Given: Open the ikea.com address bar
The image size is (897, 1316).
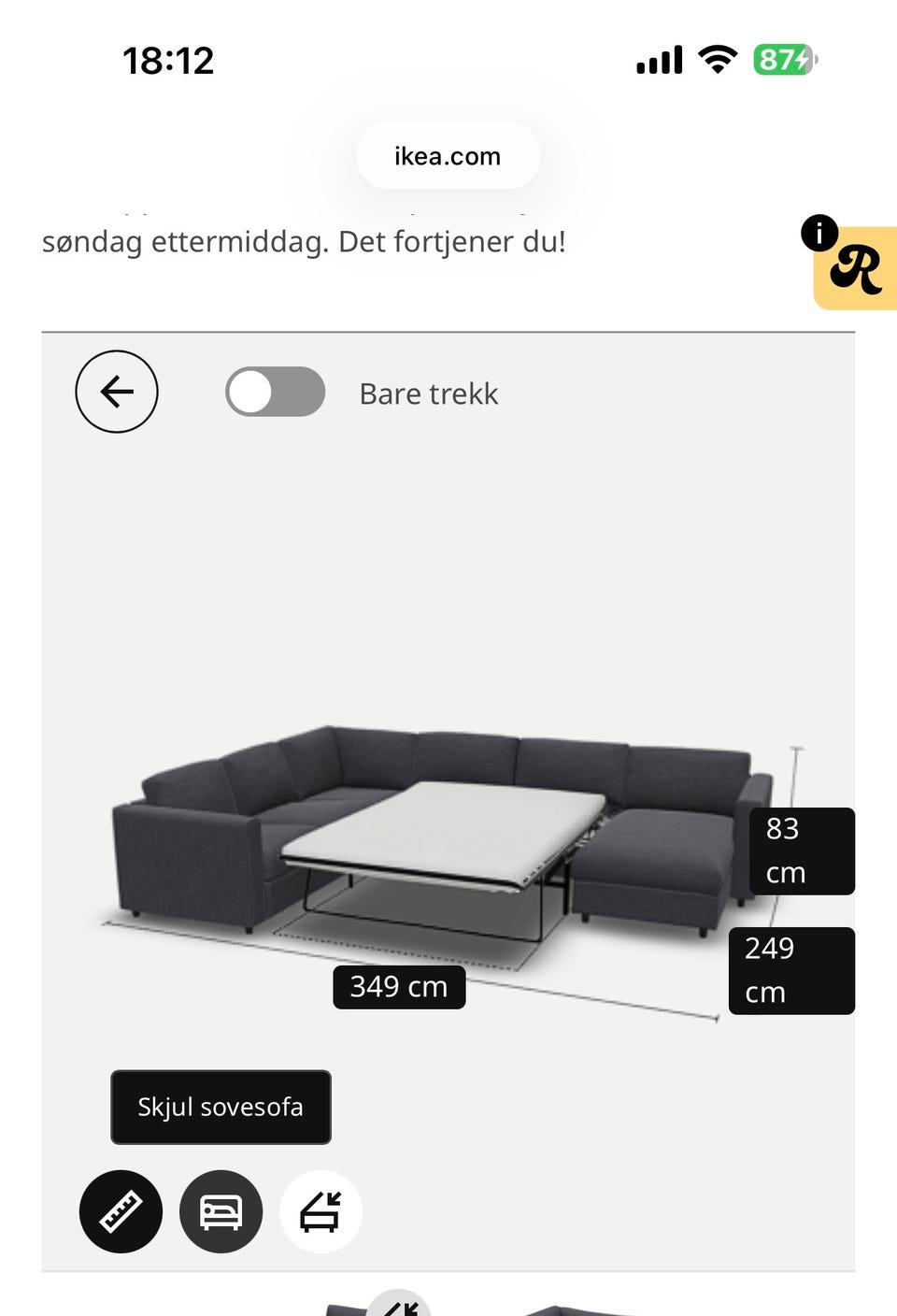Looking at the screenshot, I should (448, 156).
